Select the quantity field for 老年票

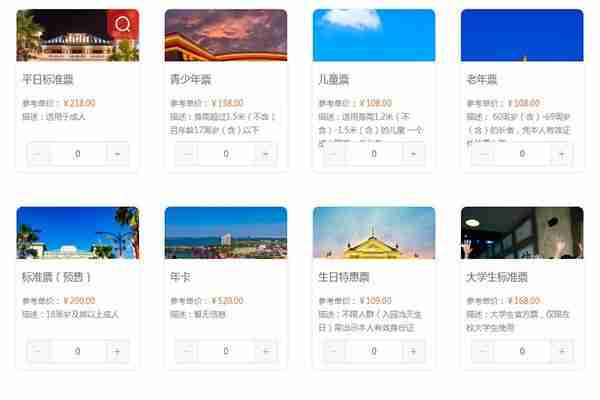point(522,154)
